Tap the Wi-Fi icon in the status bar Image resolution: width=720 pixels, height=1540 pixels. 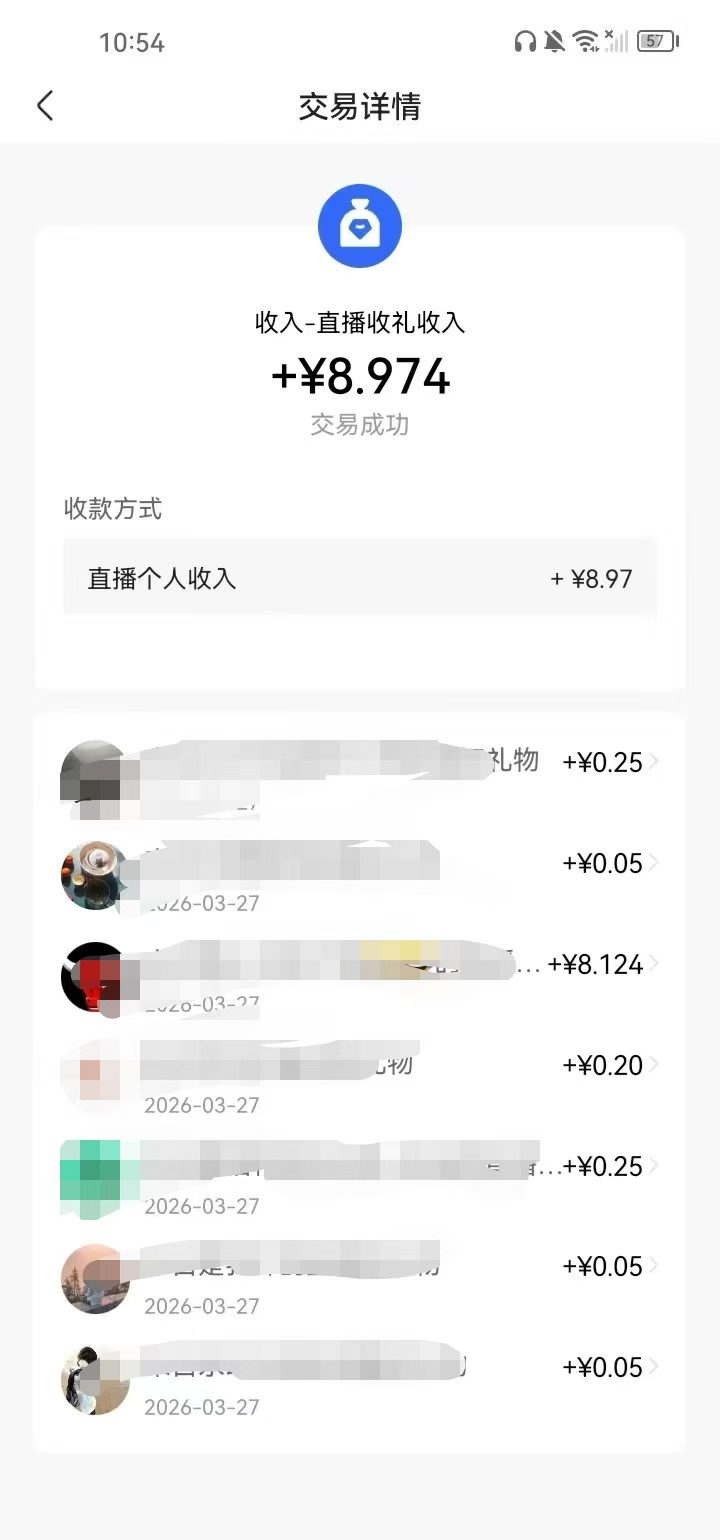click(x=585, y=42)
